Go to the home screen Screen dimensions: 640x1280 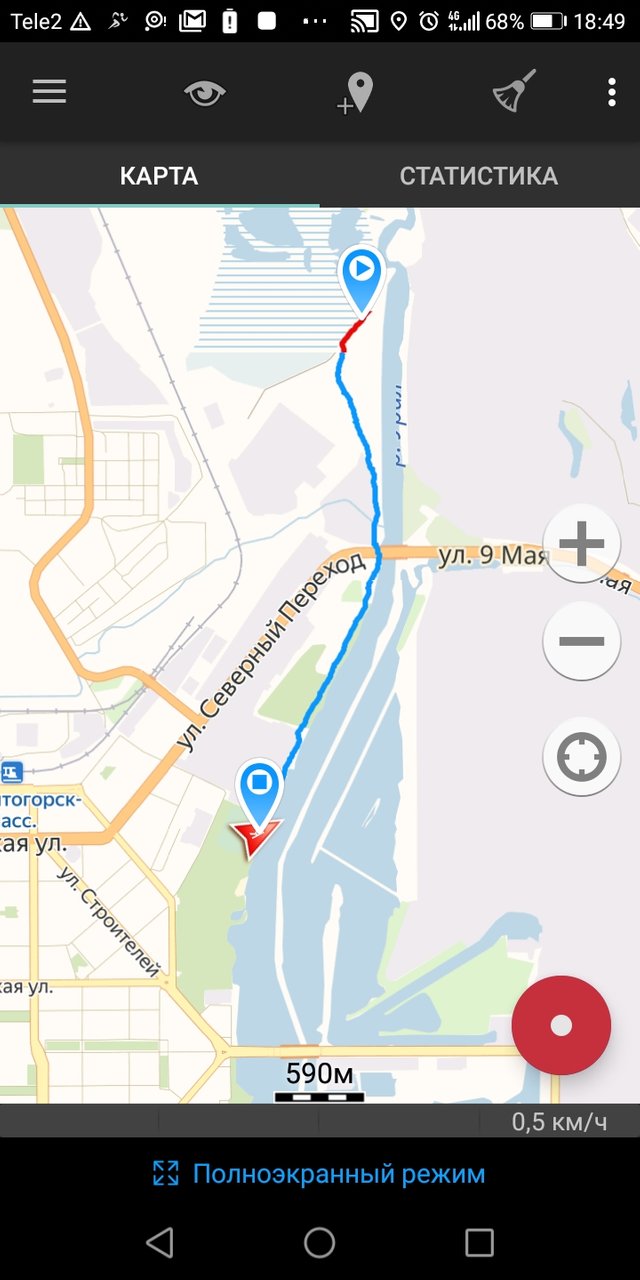(320, 1242)
